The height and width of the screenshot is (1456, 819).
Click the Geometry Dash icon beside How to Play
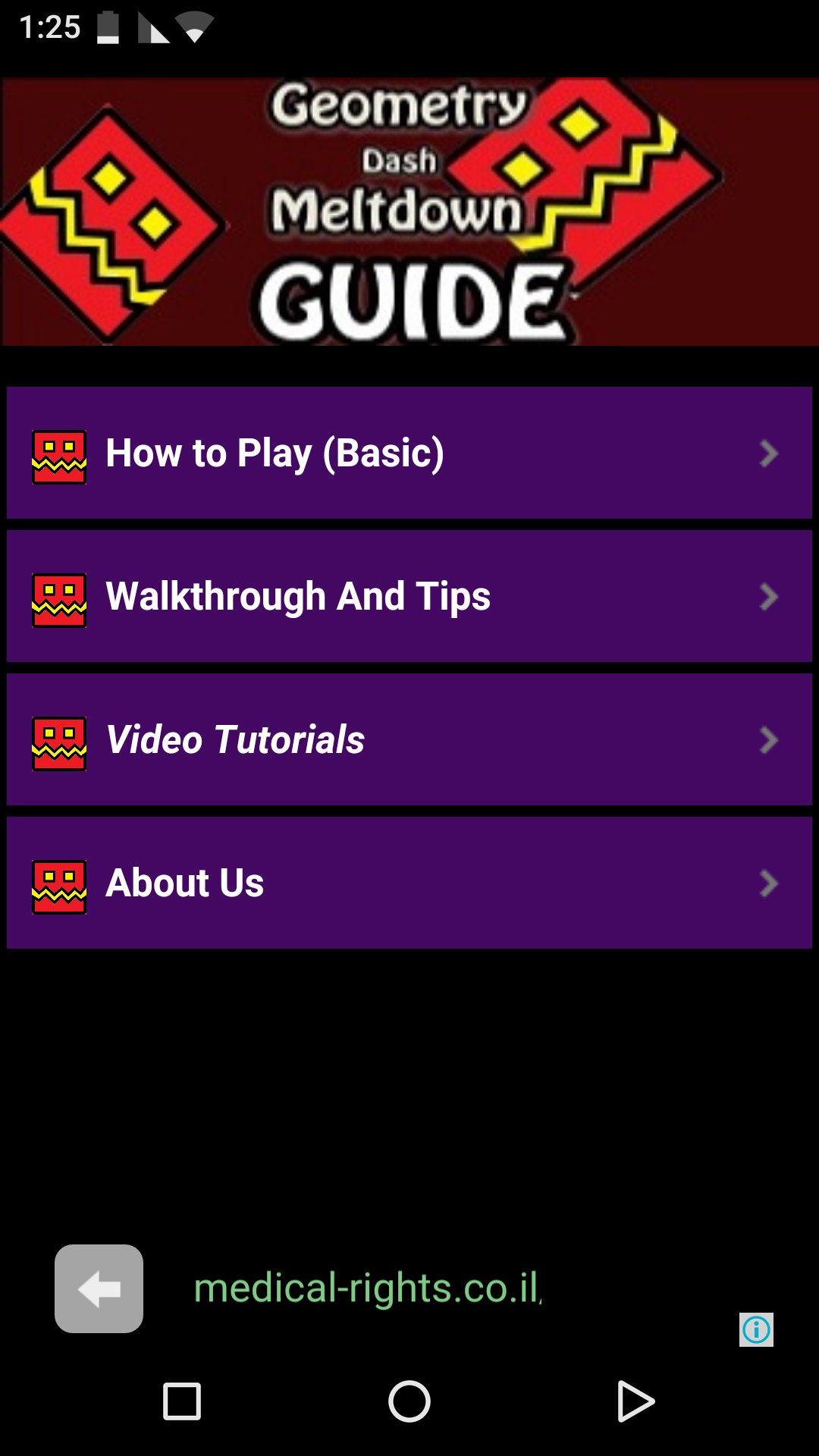pos(58,453)
